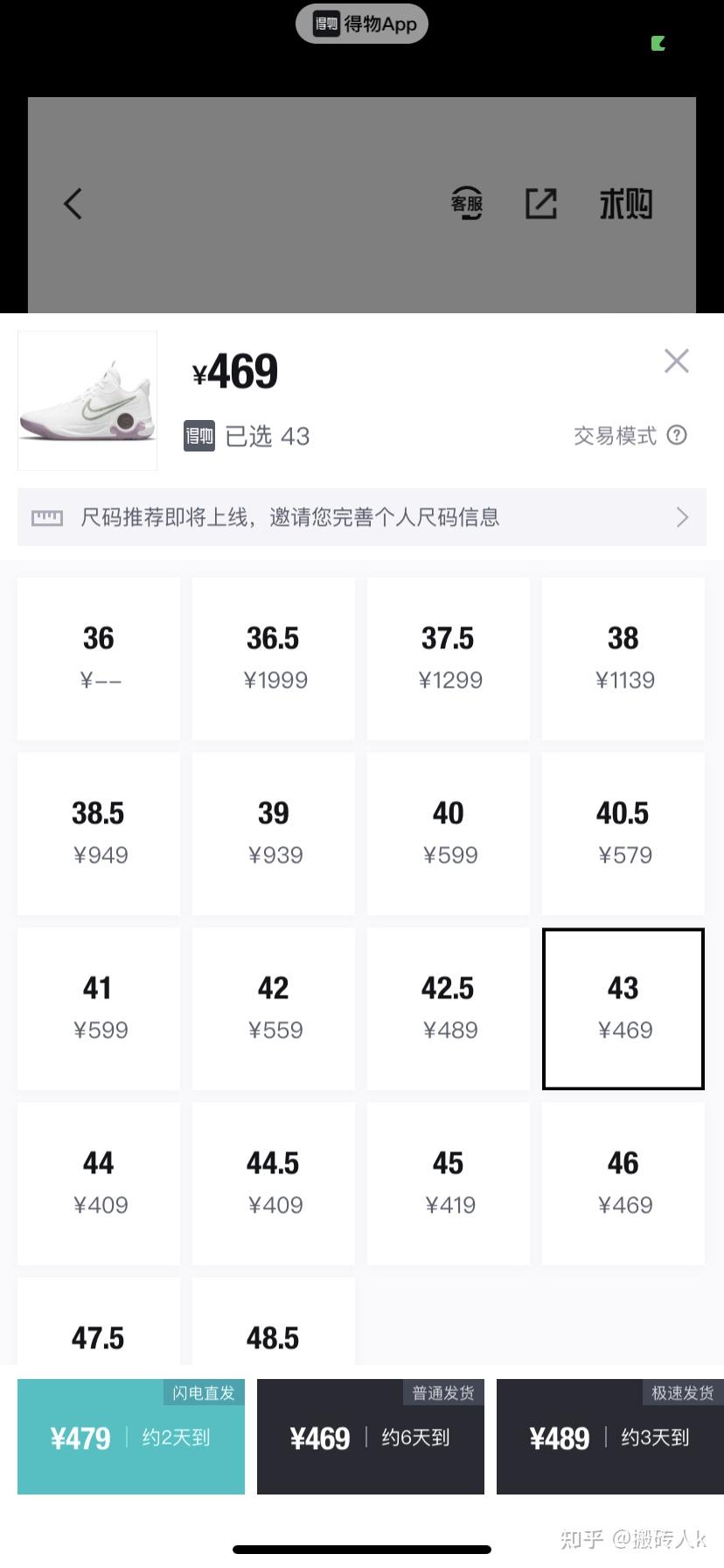Go back with the top arrow
The height and width of the screenshot is (1568, 724).
[x=73, y=204]
